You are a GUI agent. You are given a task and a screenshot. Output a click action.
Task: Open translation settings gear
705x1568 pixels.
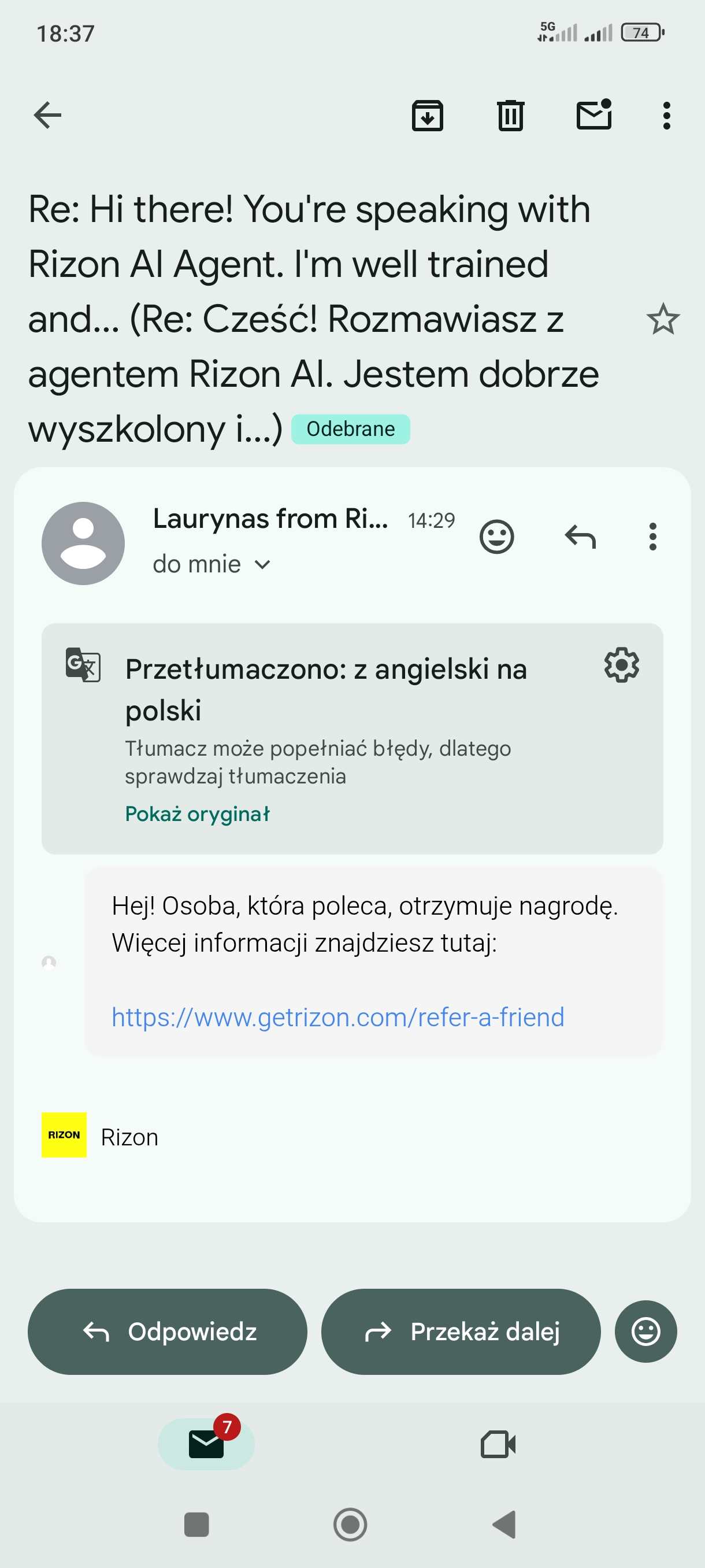pos(622,665)
